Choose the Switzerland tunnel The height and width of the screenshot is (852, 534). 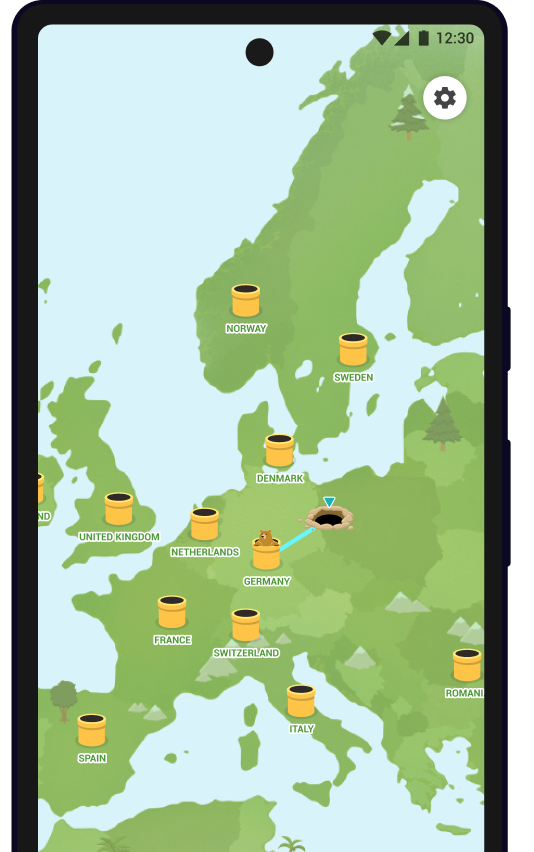pos(246,625)
